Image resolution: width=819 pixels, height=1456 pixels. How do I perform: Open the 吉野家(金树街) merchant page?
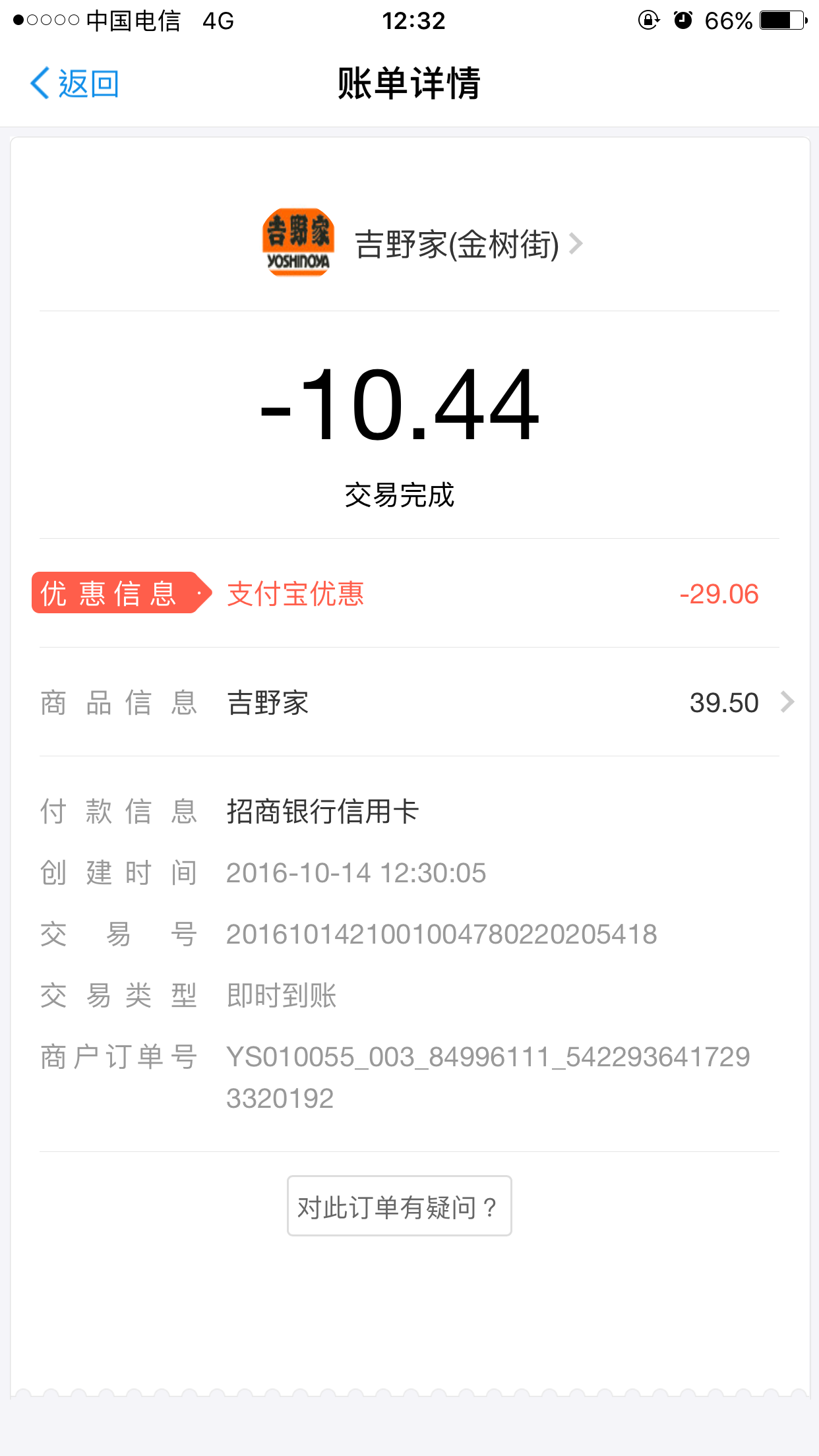(455, 244)
